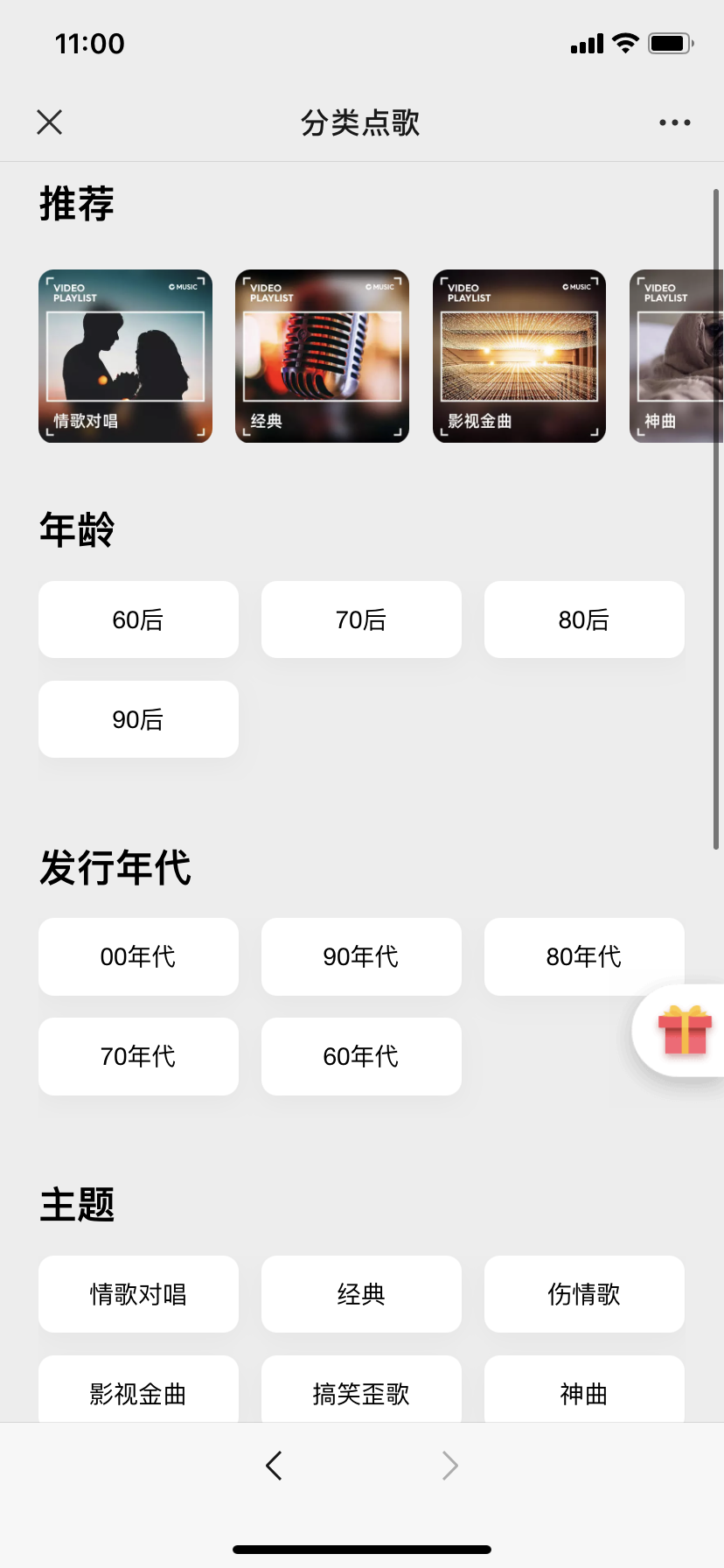
Task: Select the 伤情歌 theme
Action: [x=583, y=1294]
